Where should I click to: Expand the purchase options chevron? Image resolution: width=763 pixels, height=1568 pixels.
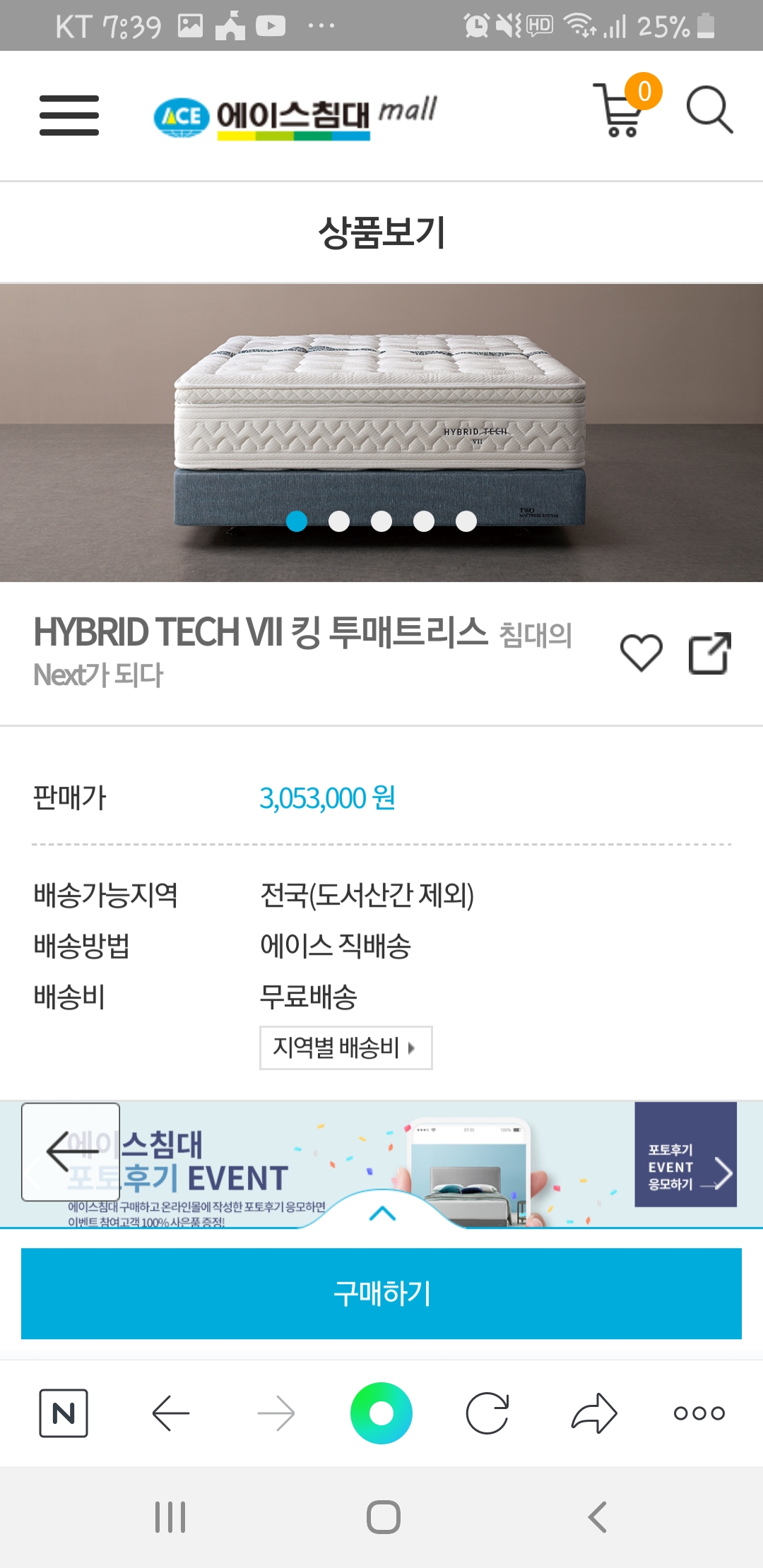click(x=382, y=1213)
